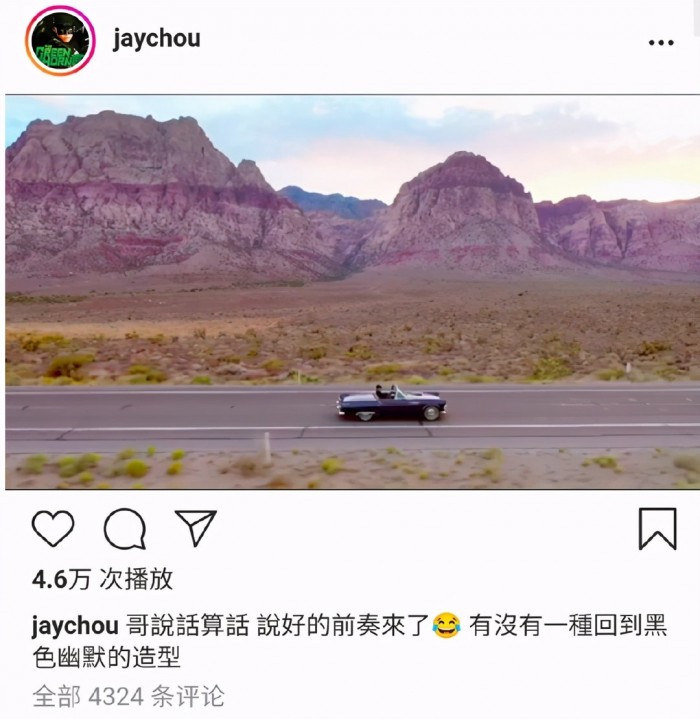Open jaychou's profile picture
Viewport: 700px width, 719px height.
60,41
